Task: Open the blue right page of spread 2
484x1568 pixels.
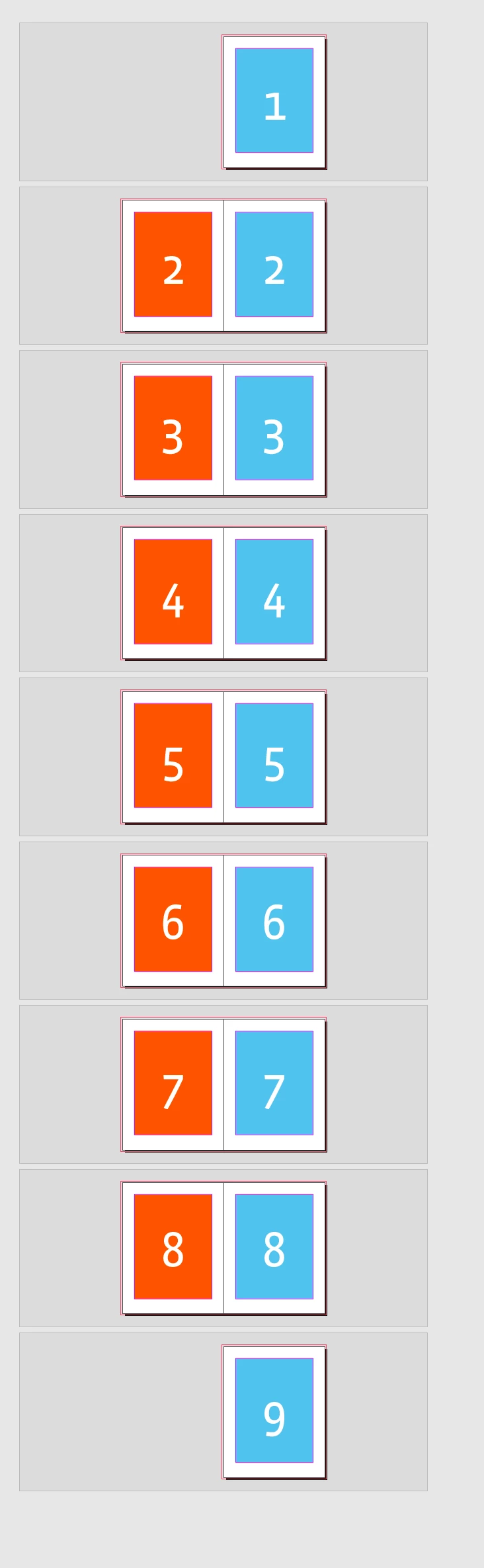Action: coord(274,265)
